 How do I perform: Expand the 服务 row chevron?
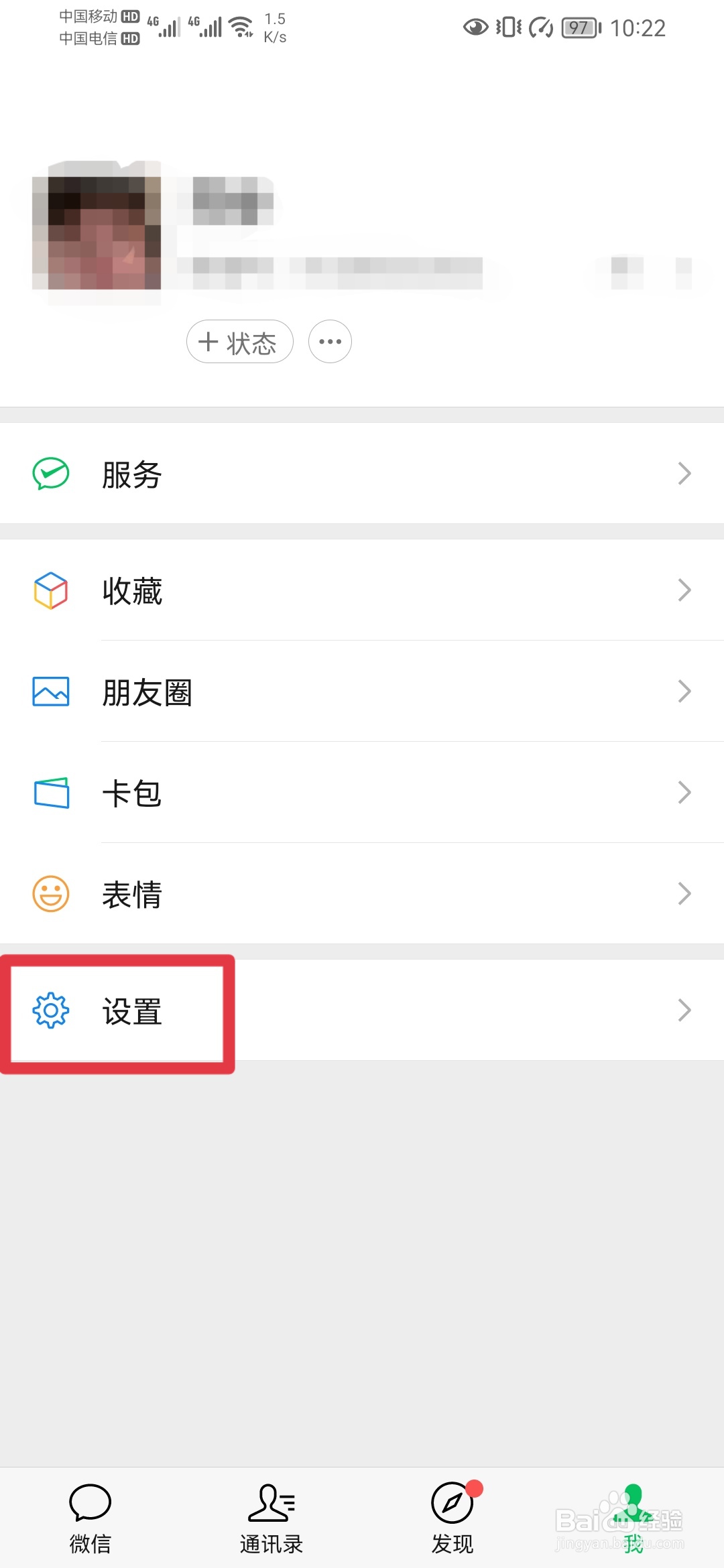point(684,474)
